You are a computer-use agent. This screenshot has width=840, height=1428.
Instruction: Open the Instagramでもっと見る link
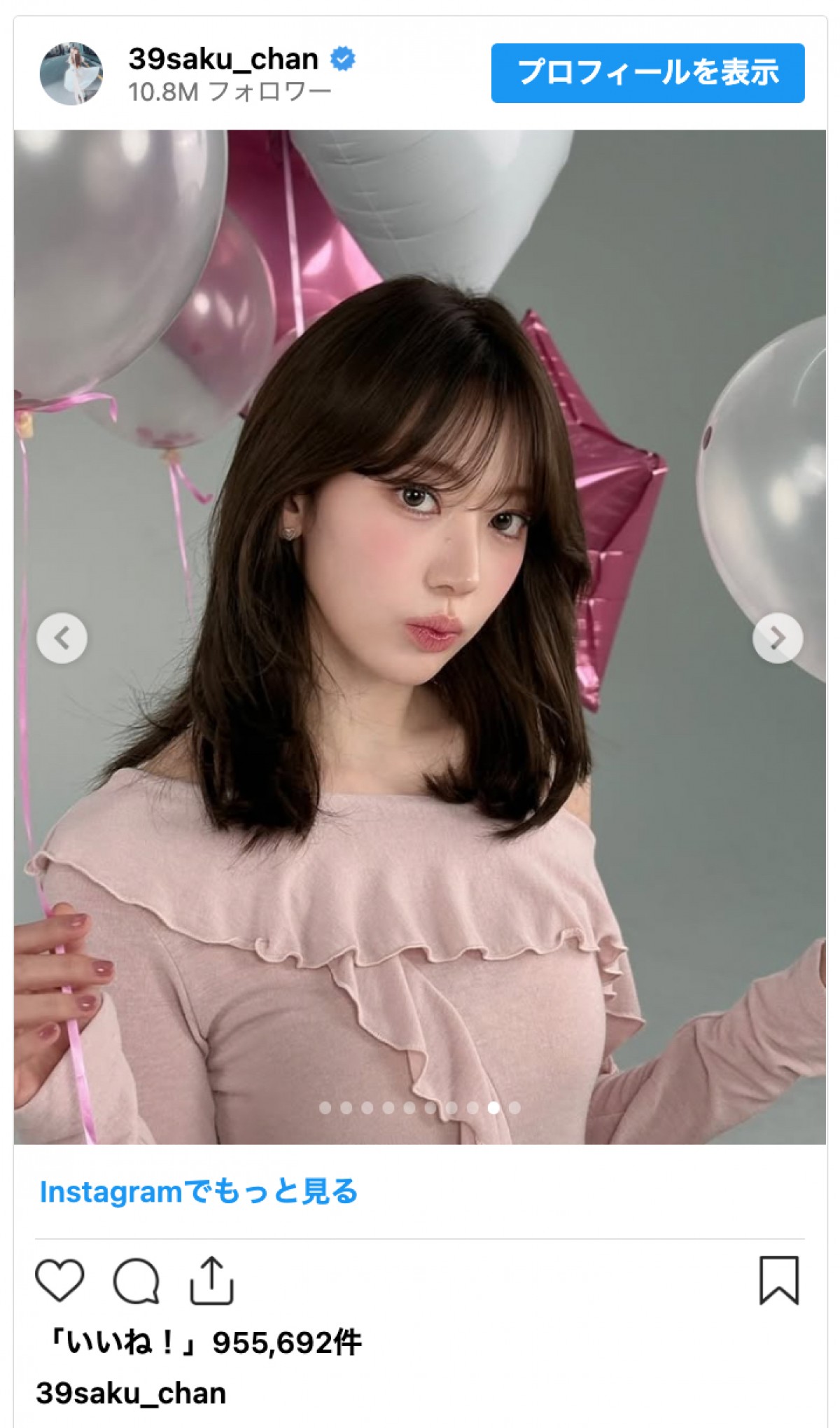click(x=199, y=1191)
